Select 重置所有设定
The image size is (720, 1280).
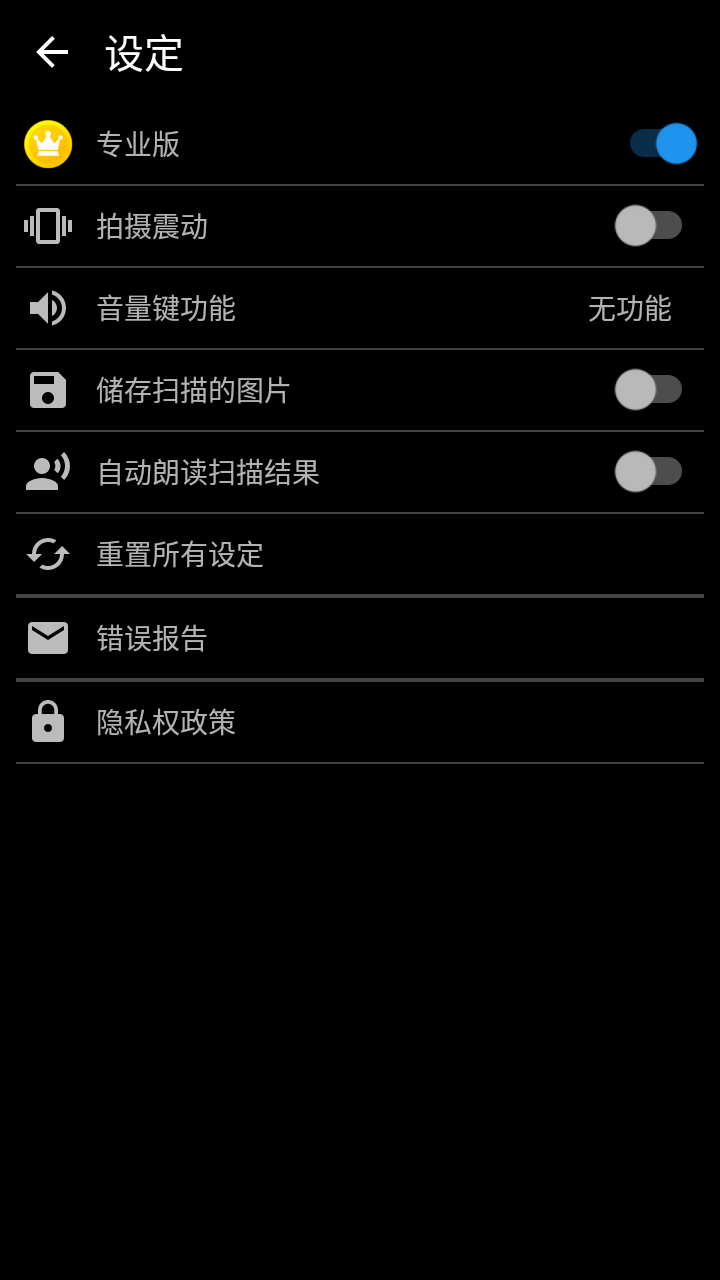tap(180, 554)
